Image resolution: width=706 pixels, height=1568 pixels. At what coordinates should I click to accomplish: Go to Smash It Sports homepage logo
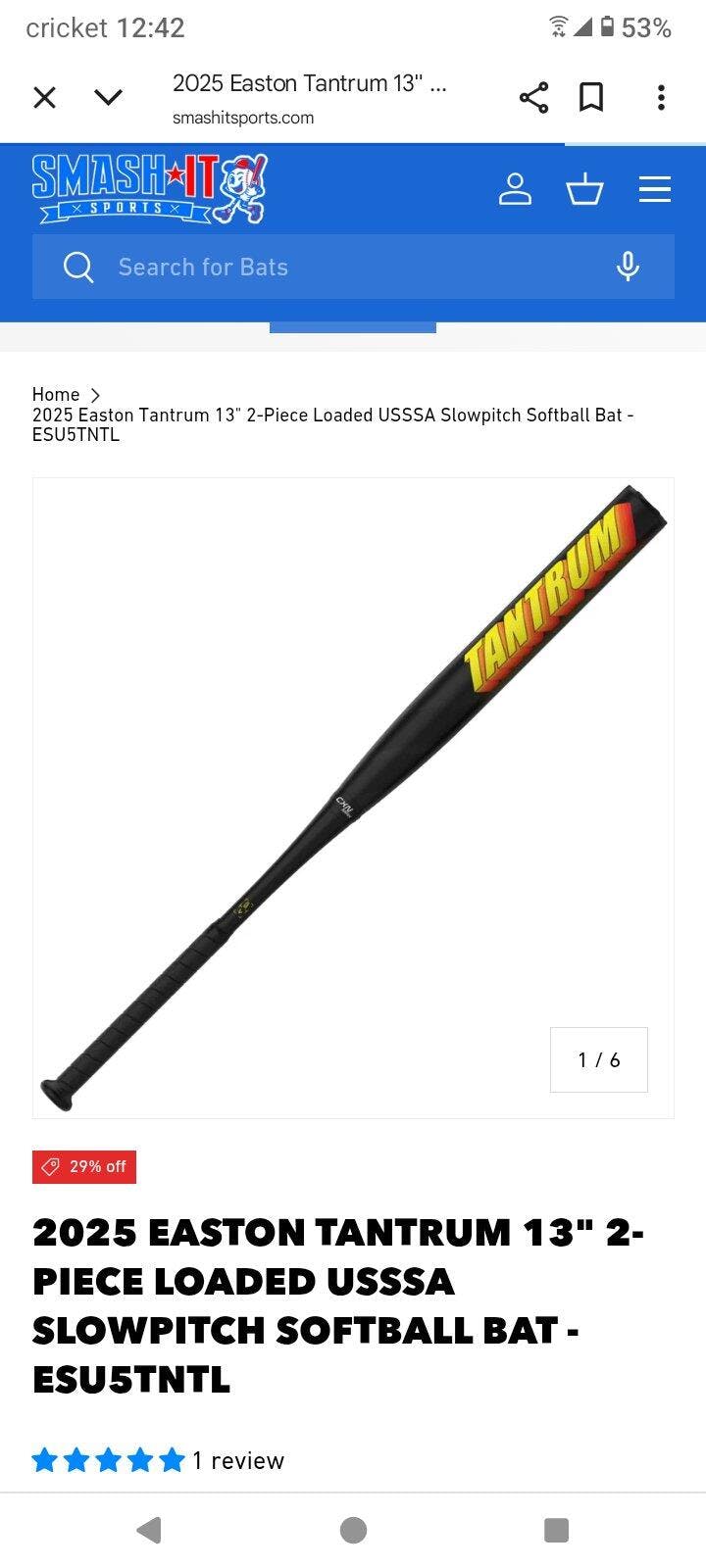[x=149, y=188]
